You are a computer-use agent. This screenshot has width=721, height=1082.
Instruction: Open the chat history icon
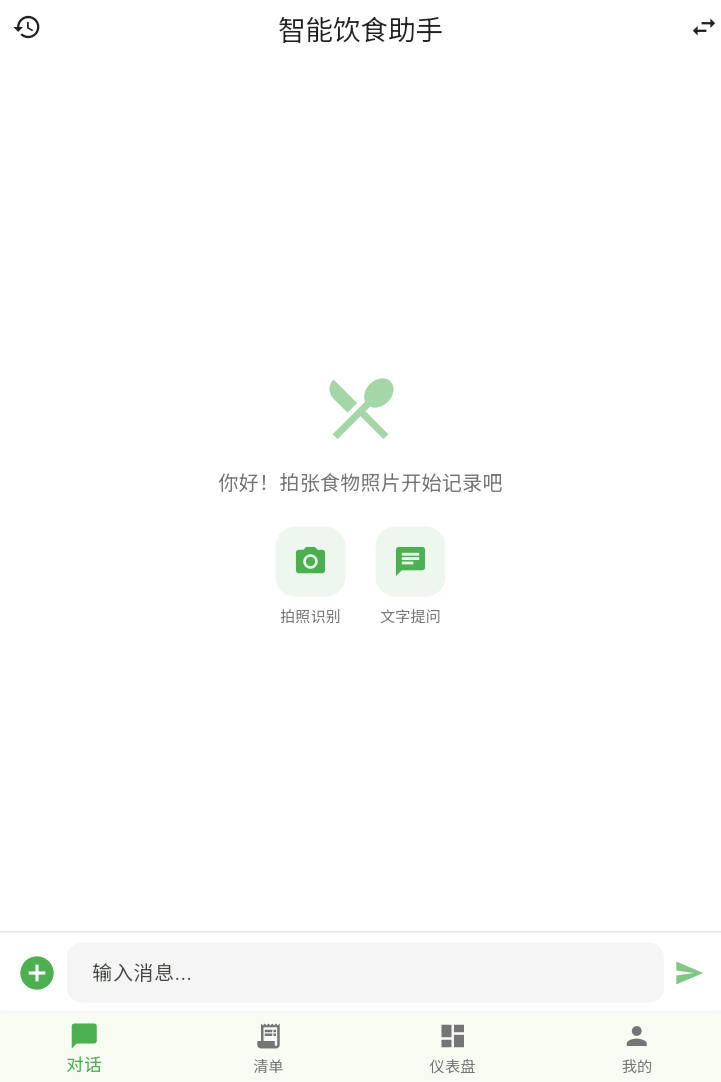(27, 27)
